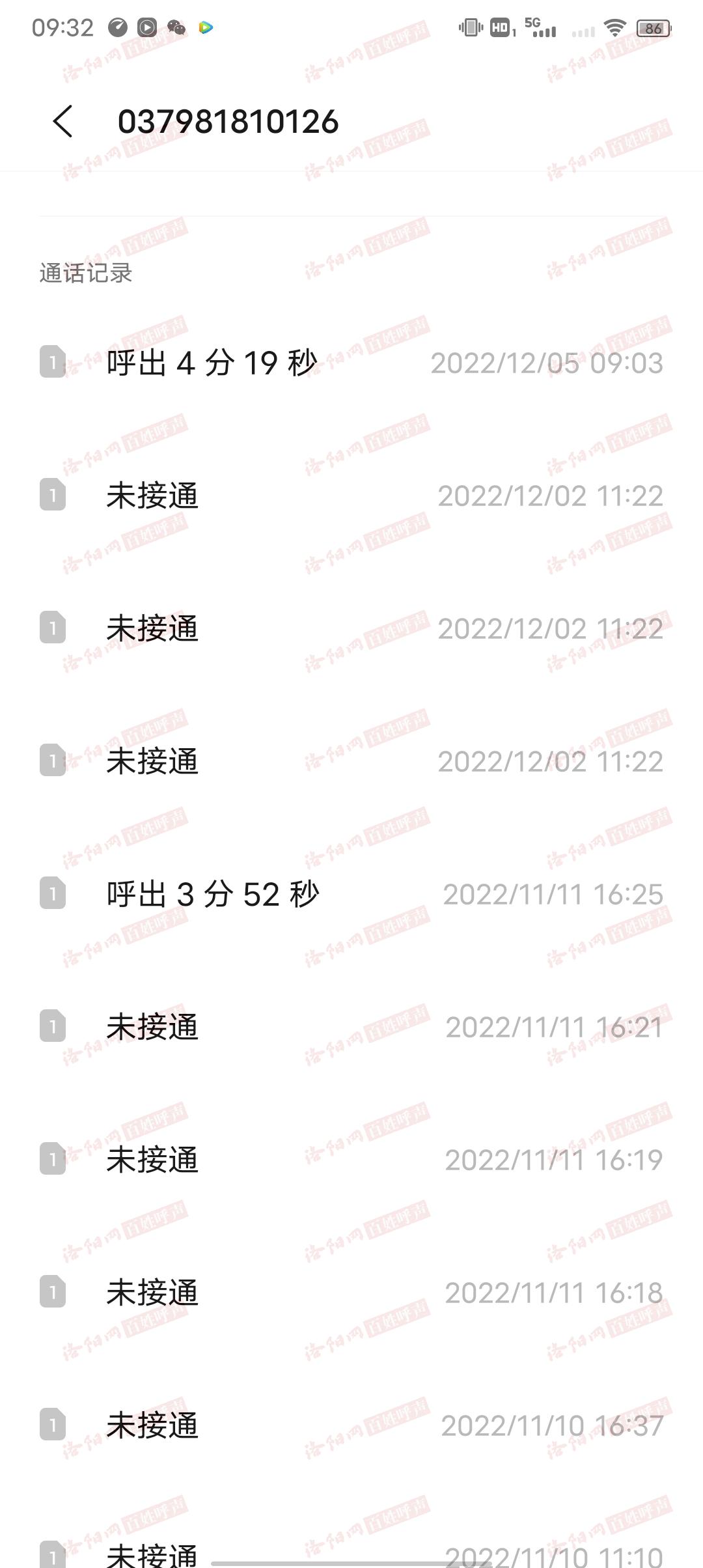Go back from the 037981810126 call details
703x1568 pixels.
[x=62, y=122]
